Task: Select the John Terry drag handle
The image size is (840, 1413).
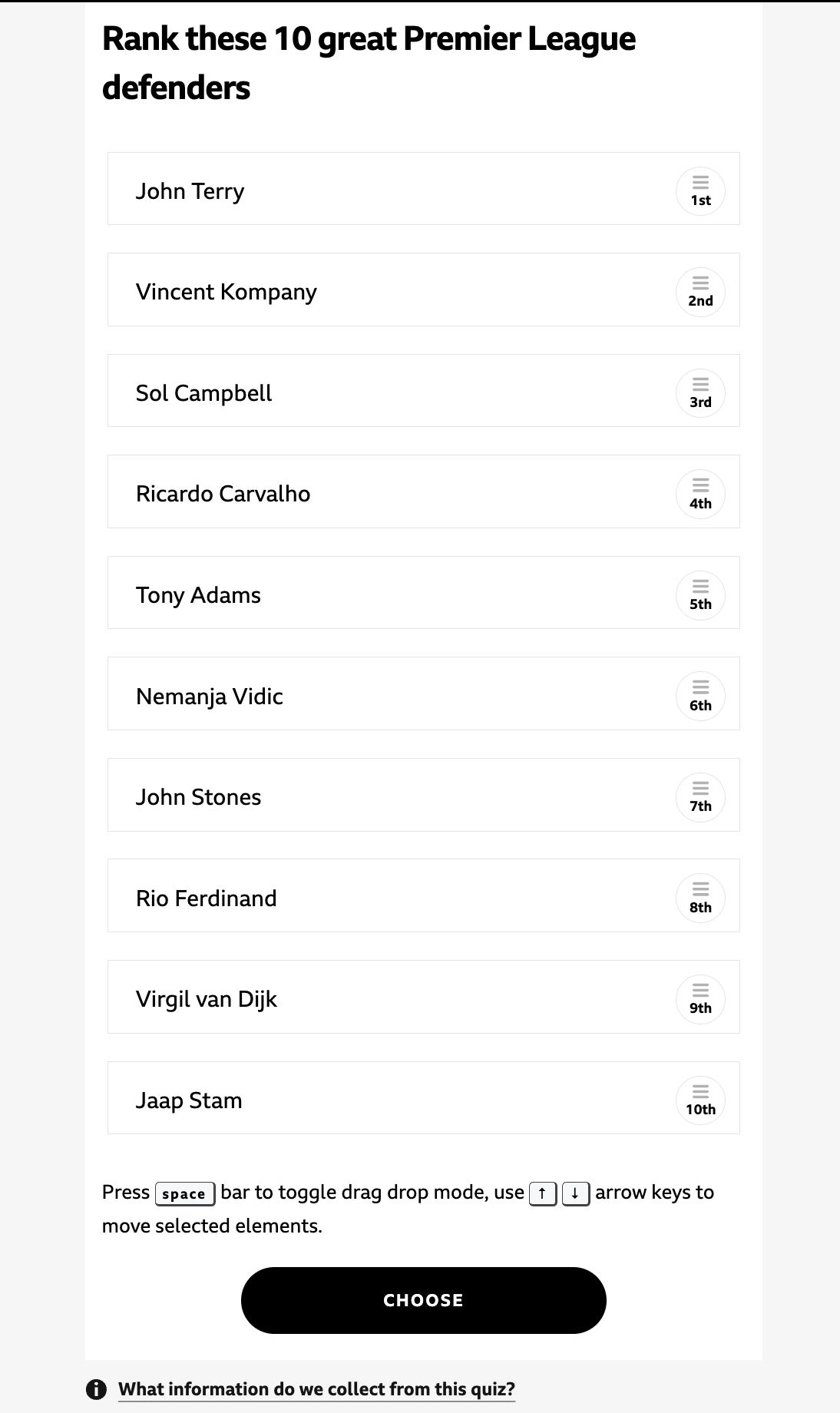Action: coord(700,191)
